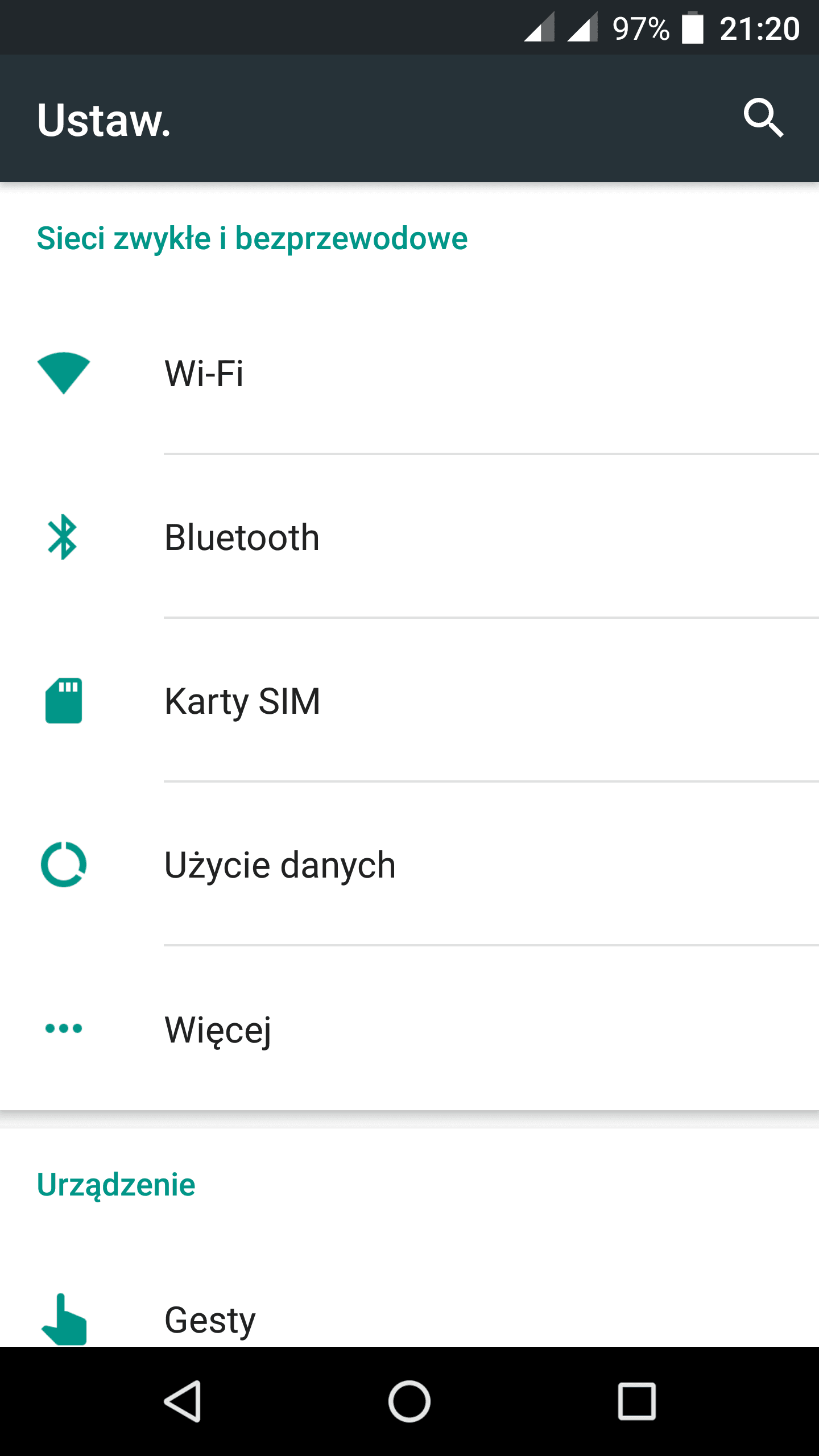The height and width of the screenshot is (1456, 819).
Task: Open Karty SIM settings
Action: pos(409,700)
